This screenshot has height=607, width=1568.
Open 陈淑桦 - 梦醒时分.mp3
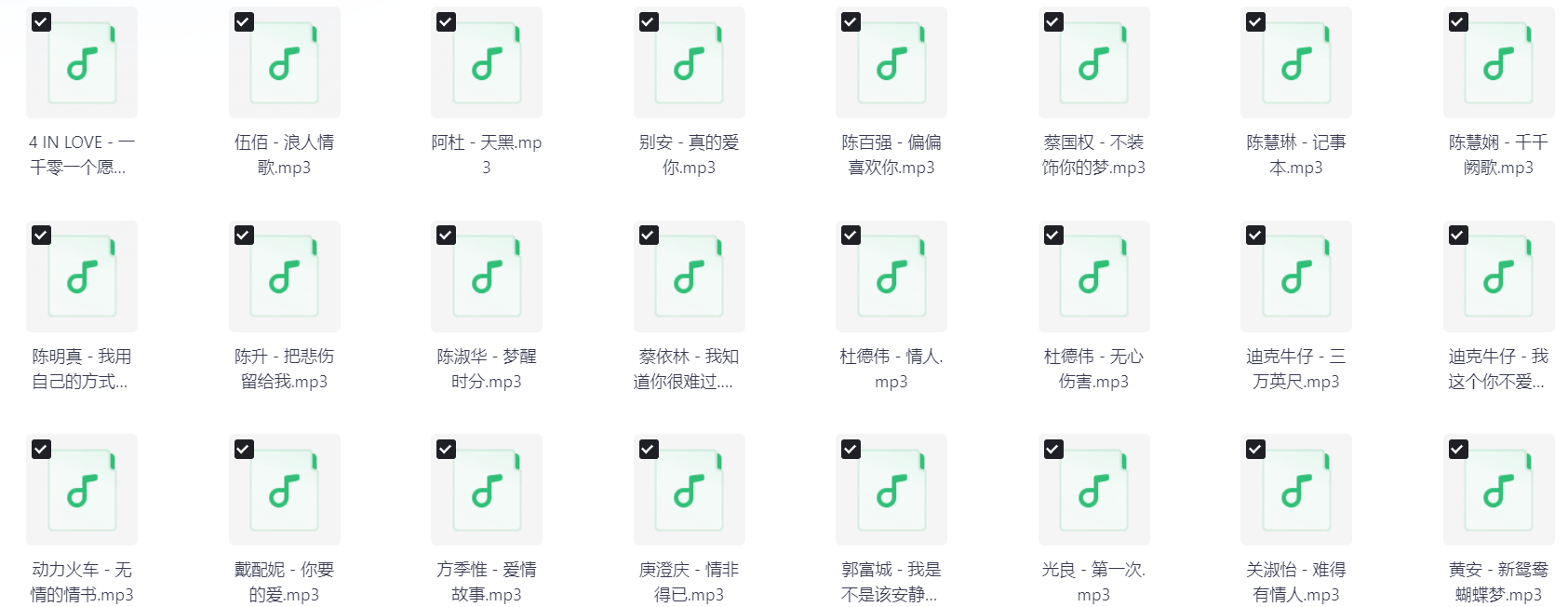[x=486, y=277]
